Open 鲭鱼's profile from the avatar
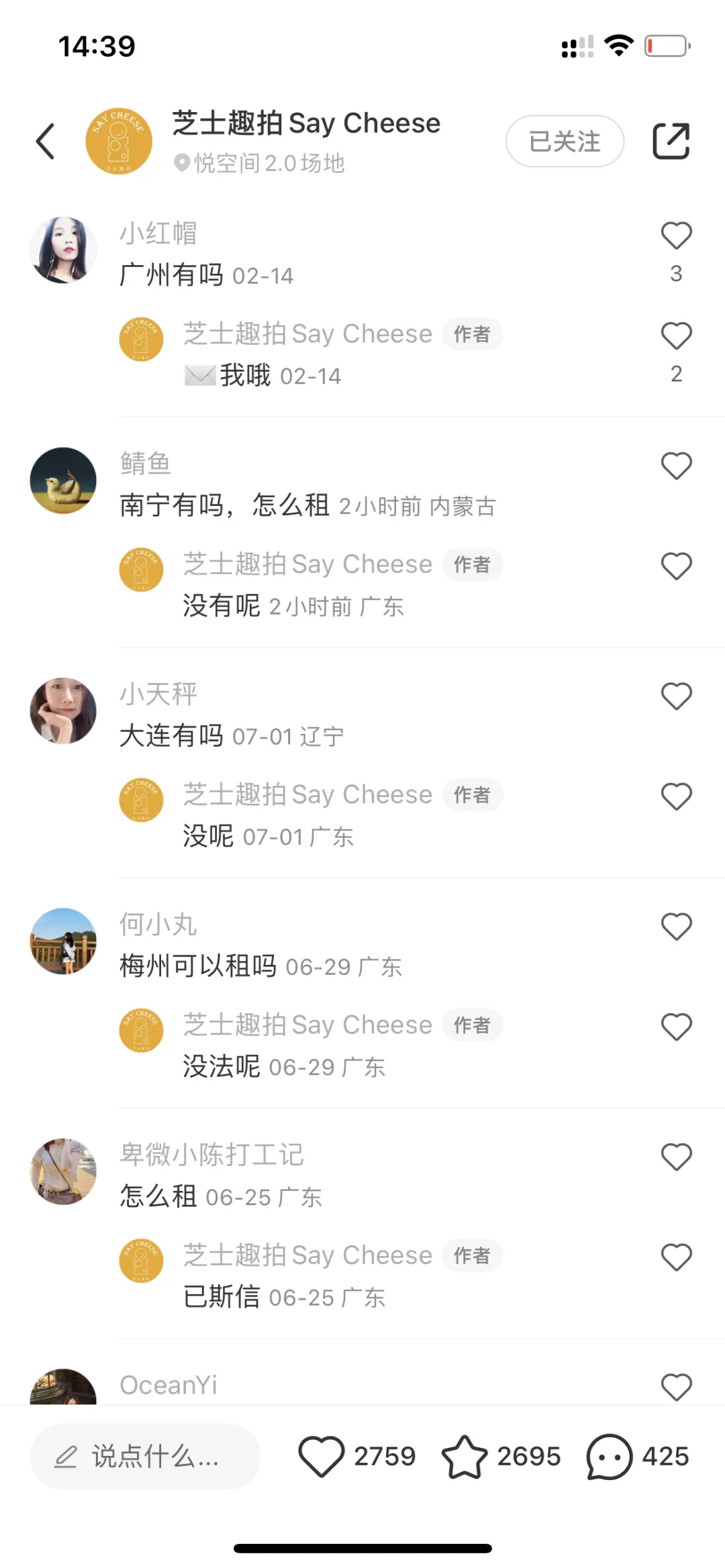 [63, 480]
